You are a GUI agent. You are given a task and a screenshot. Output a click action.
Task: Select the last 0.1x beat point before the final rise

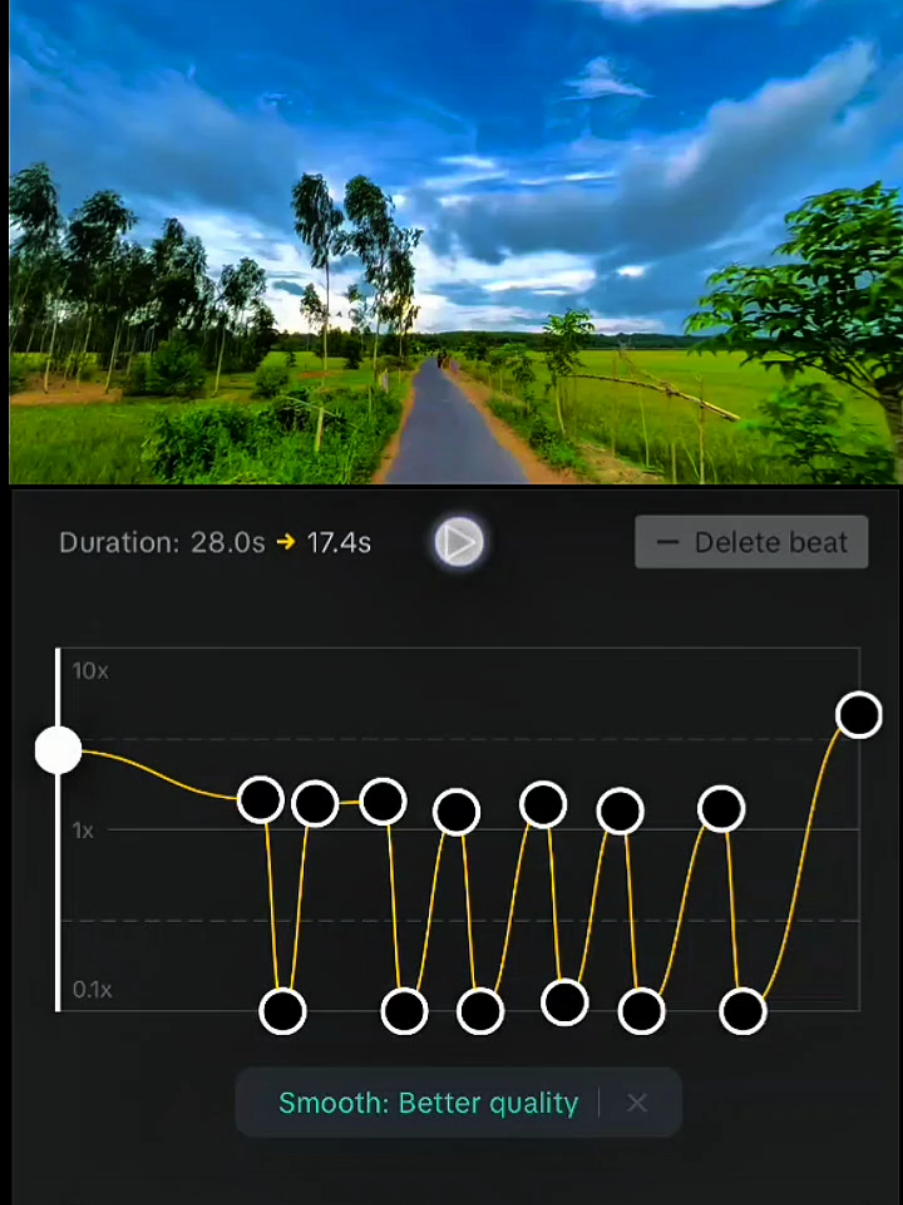coord(743,1011)
